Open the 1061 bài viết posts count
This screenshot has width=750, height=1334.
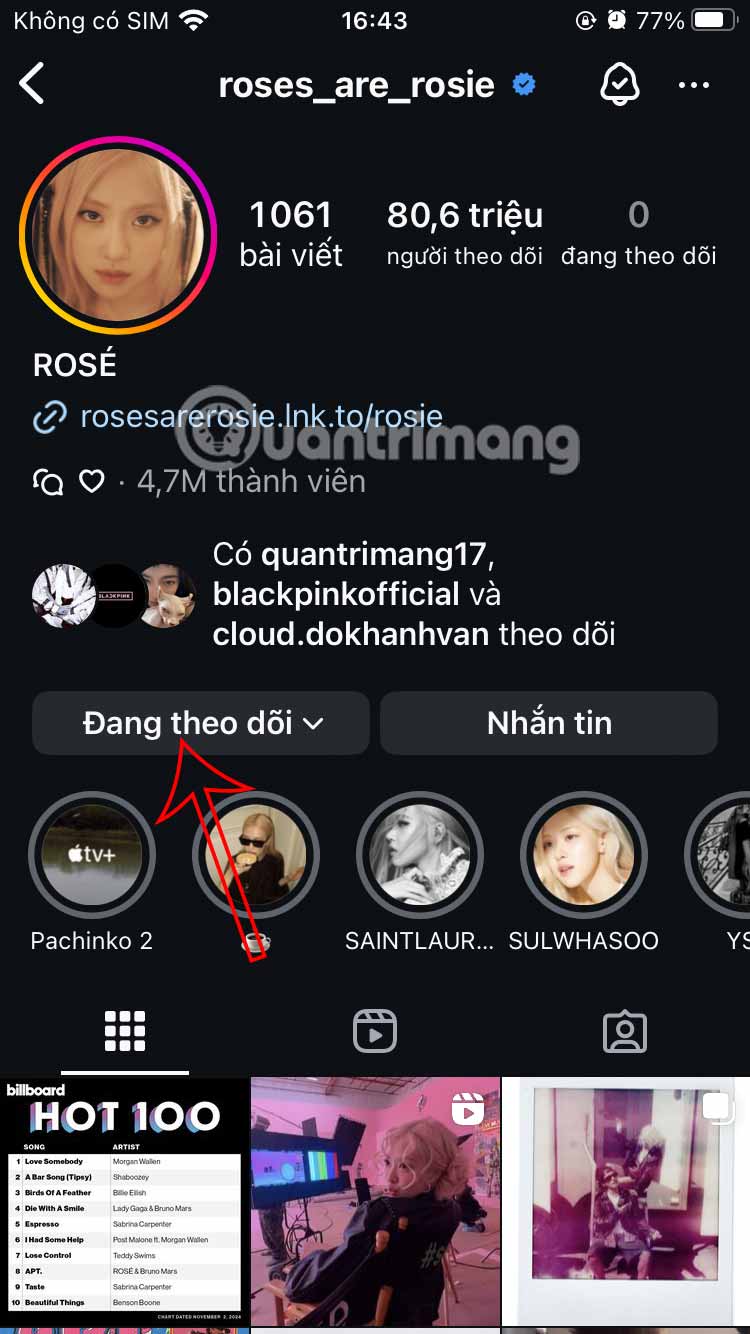click(291, 233)
